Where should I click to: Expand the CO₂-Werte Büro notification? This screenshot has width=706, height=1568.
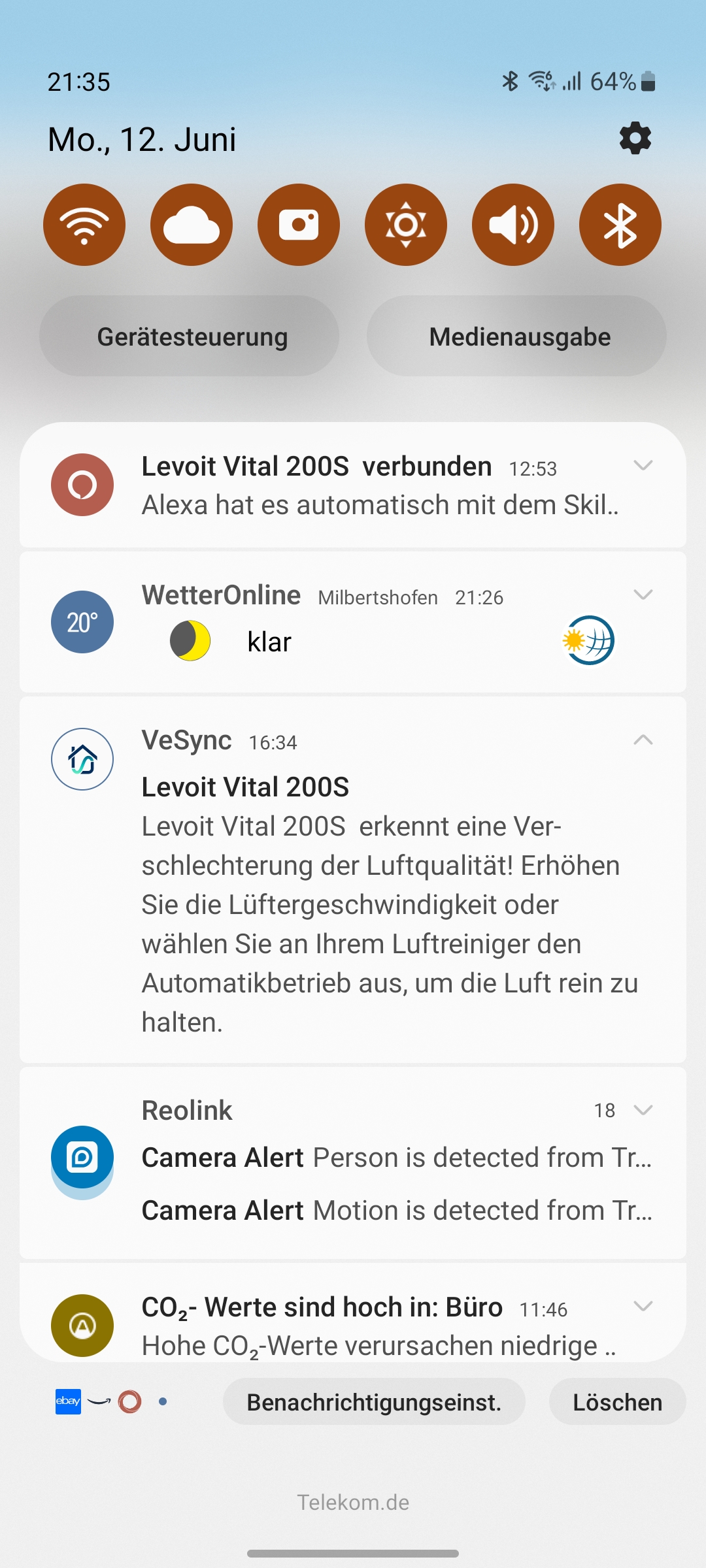pyautogui.click(x=643, y=1306)
